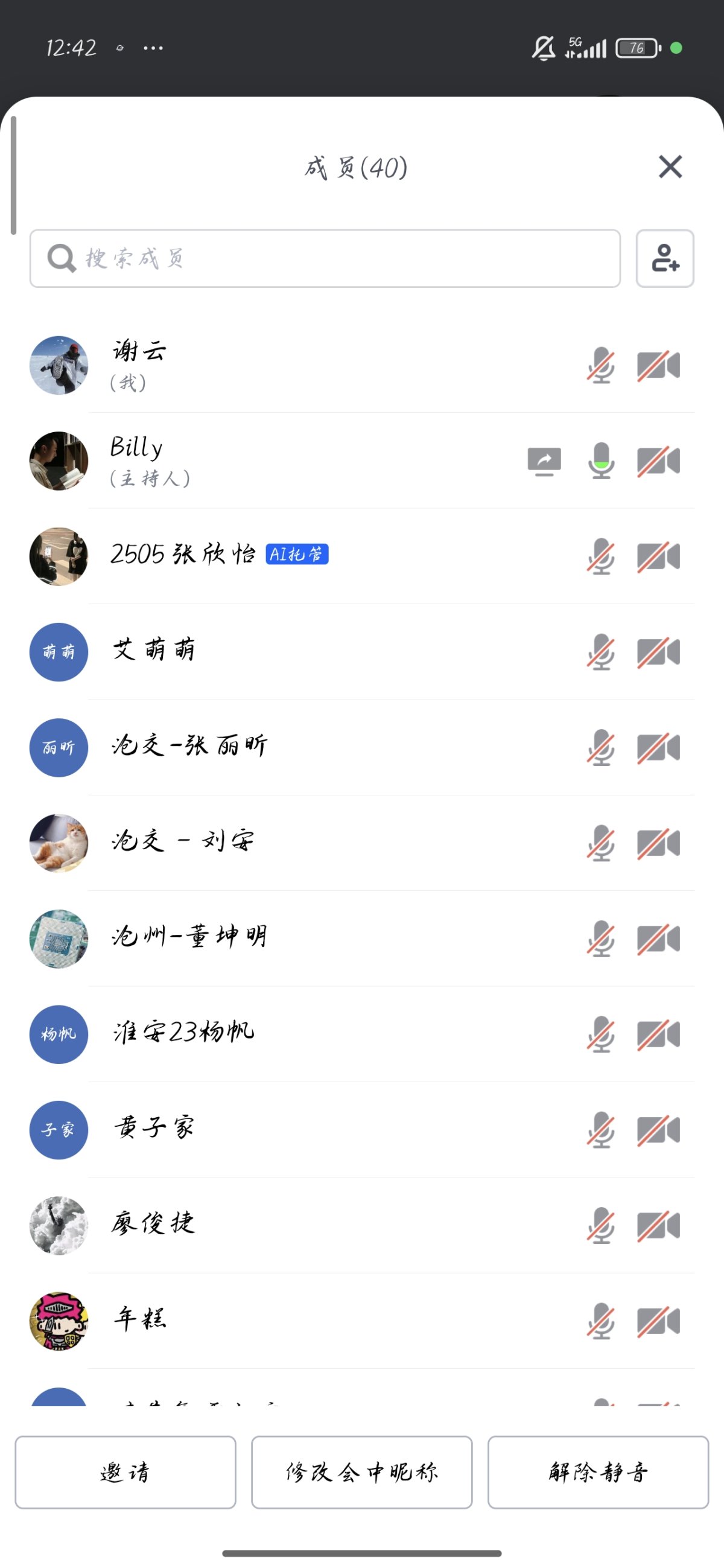Screen dimensions: 724x1568
Task: Click the camera icon next to 艾萌萌
Action: [658, 652]
